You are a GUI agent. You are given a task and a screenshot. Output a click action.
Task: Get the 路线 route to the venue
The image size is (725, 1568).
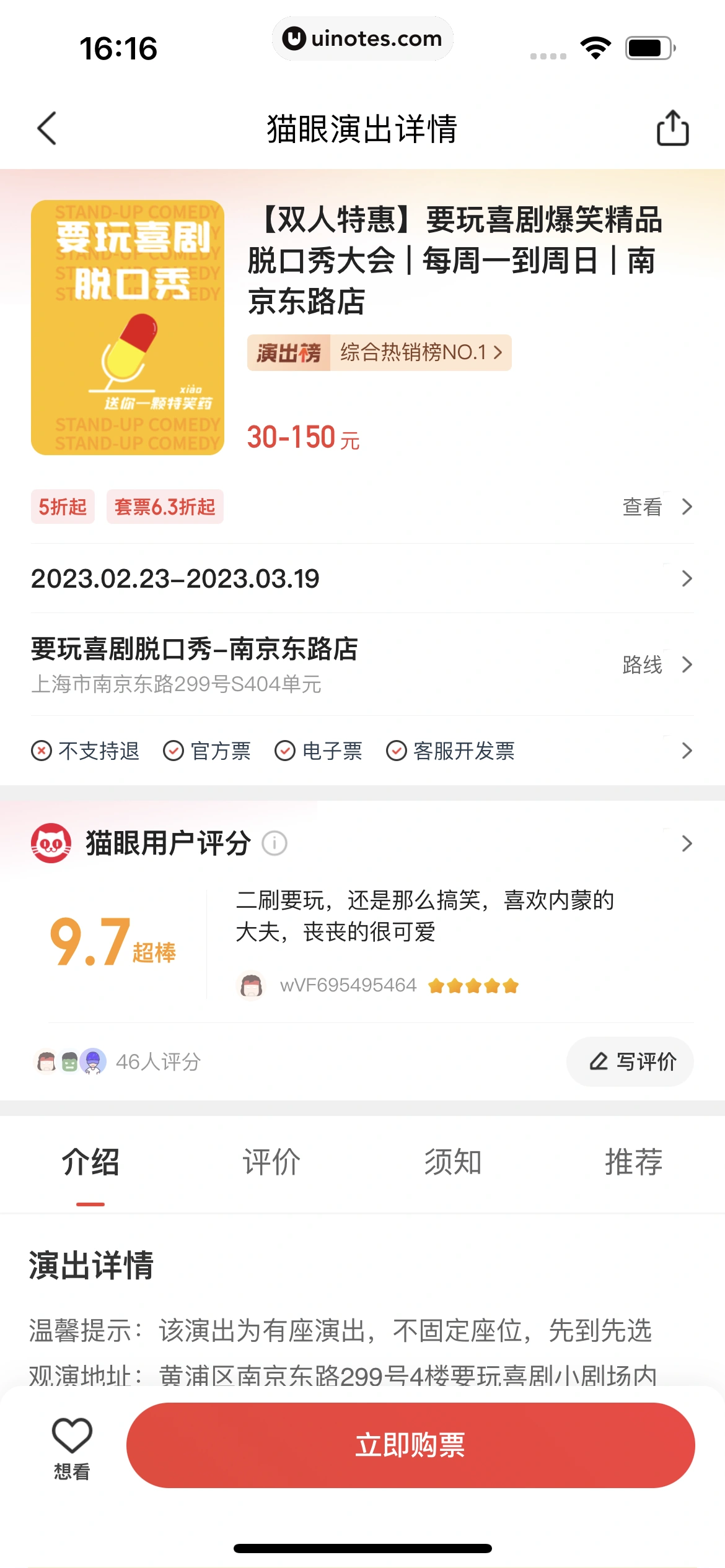(x=656, y=664)
